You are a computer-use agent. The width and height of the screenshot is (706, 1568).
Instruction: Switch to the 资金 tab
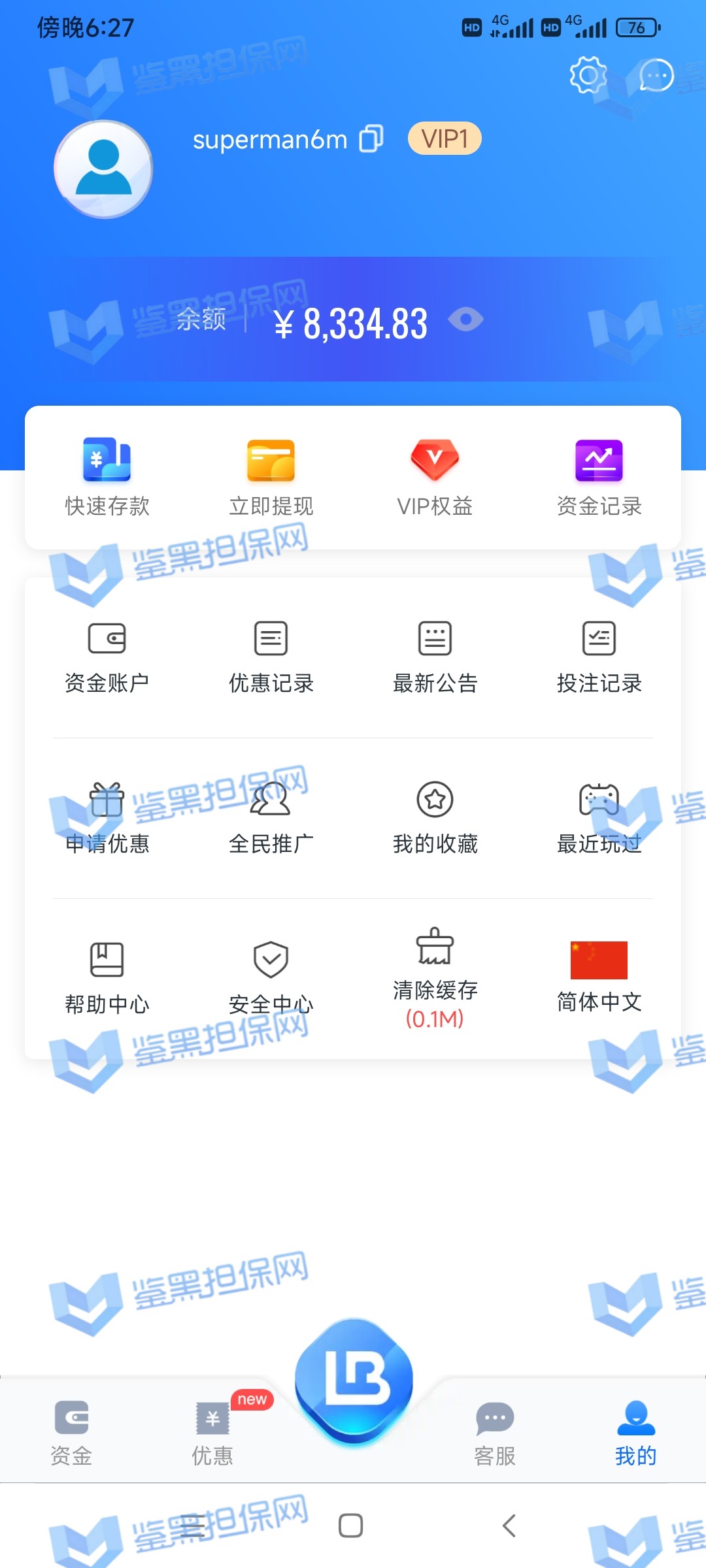71,1433
